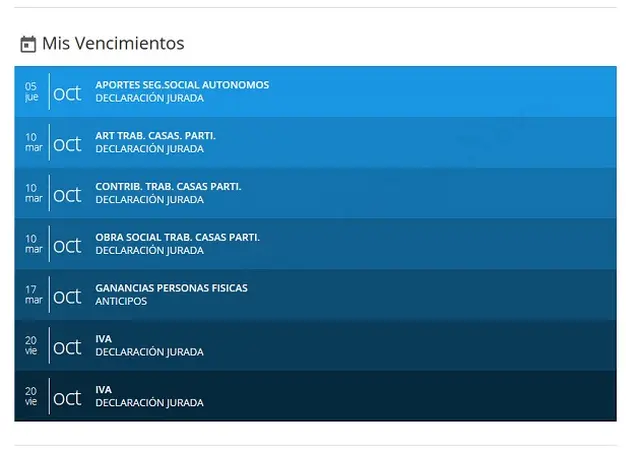The image size is (640, 452).
Task: Select Contrib. Trab. Casas Parti. due date
Action: 315,193
